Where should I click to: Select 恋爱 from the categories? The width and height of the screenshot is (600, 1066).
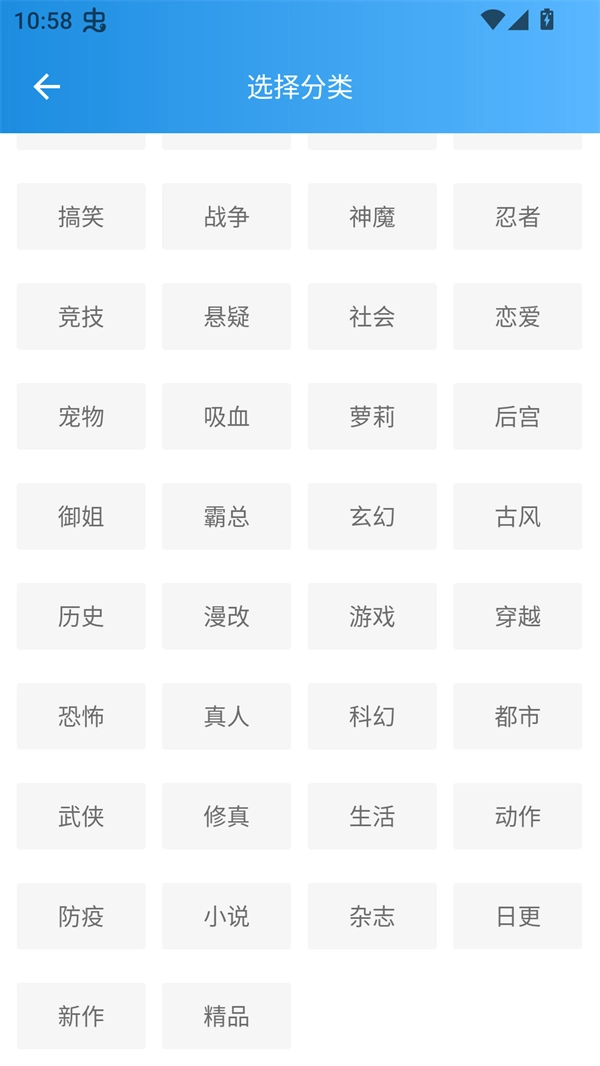517,316
